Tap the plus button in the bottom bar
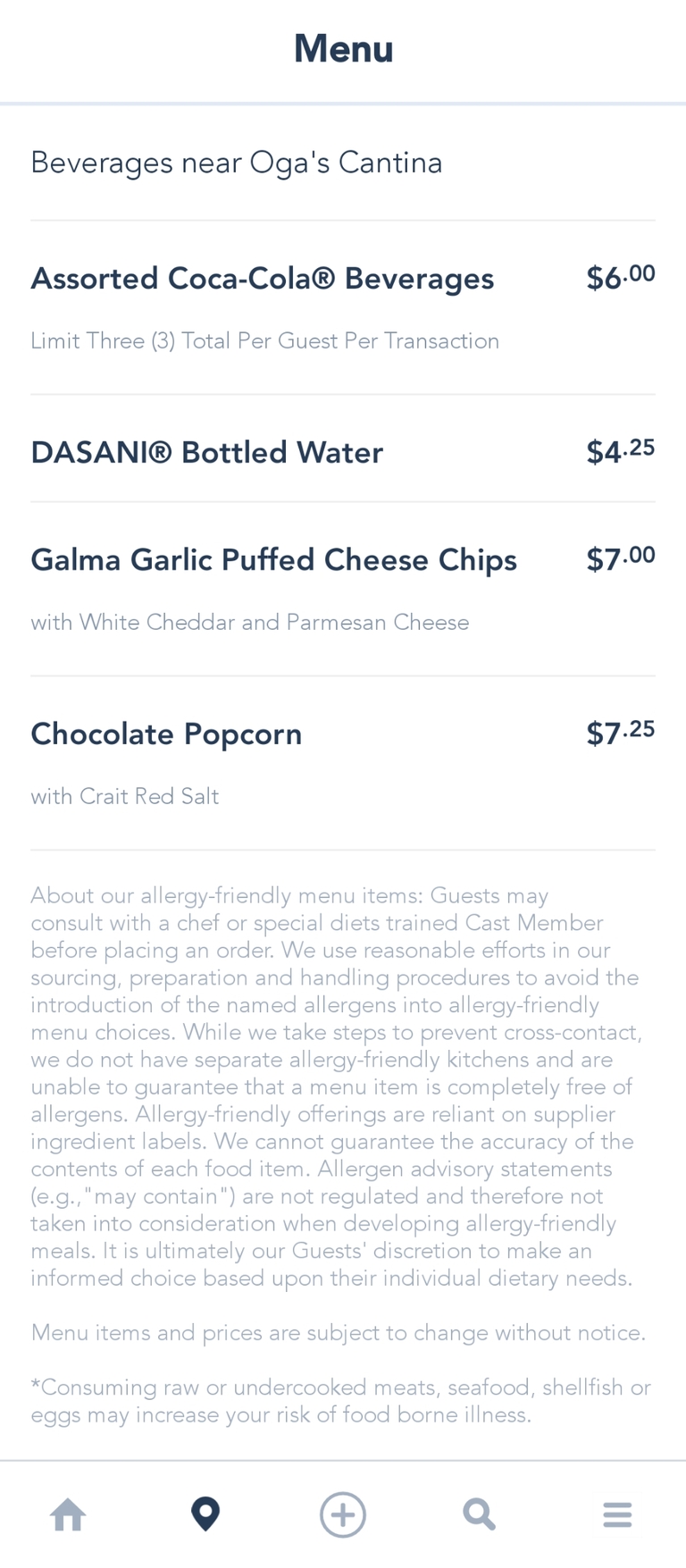 tap(343, 1514)
